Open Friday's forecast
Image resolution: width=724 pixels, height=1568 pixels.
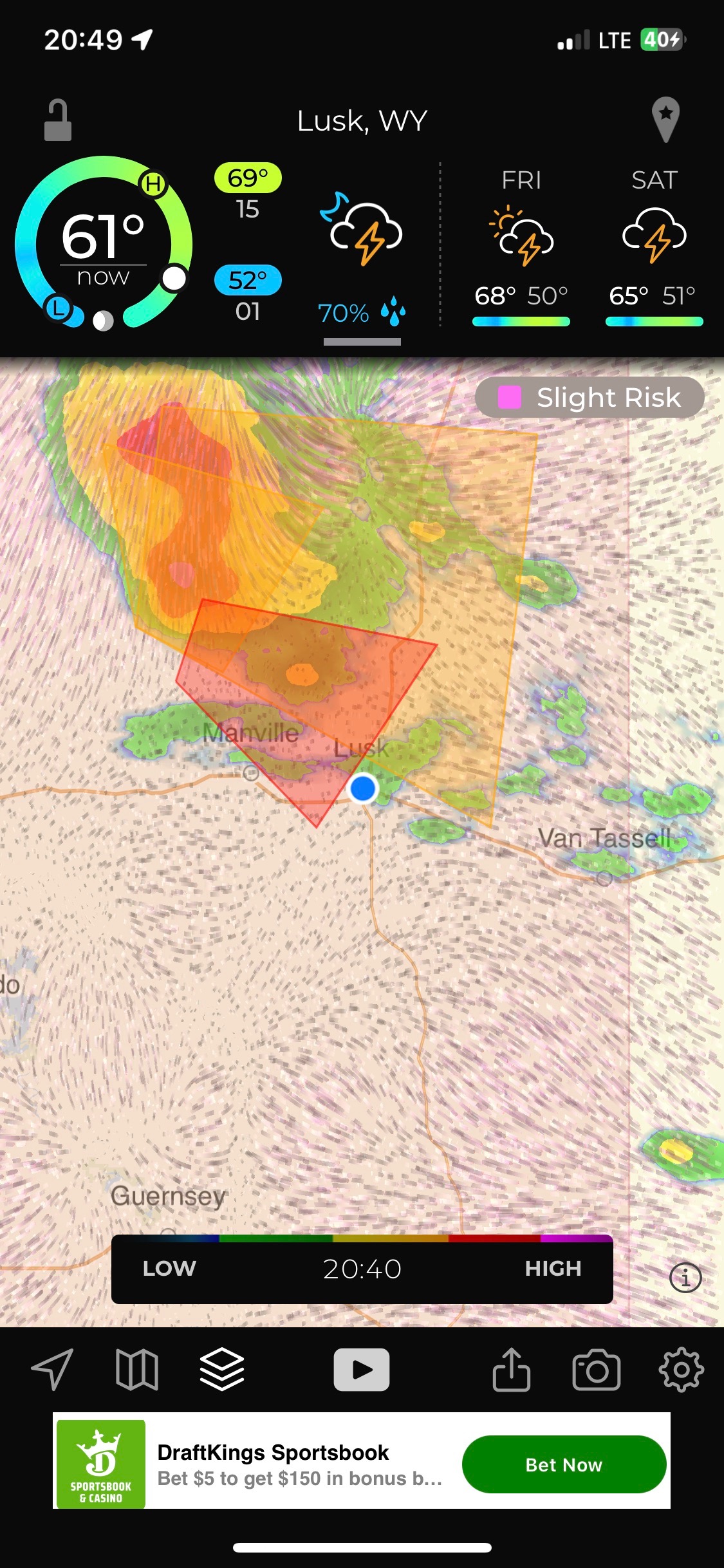521,247
